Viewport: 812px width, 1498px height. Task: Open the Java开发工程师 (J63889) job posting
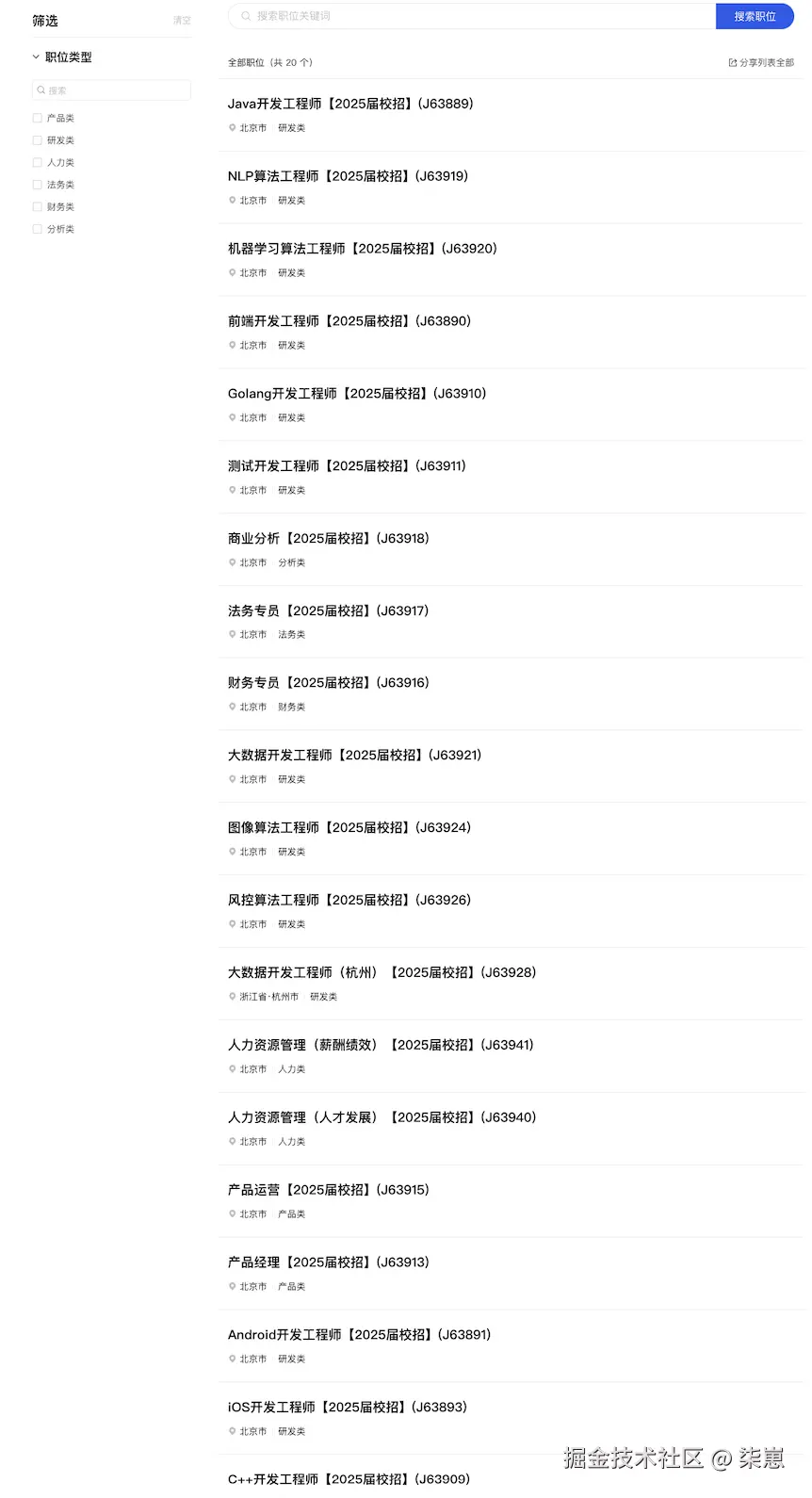[350, 104]
